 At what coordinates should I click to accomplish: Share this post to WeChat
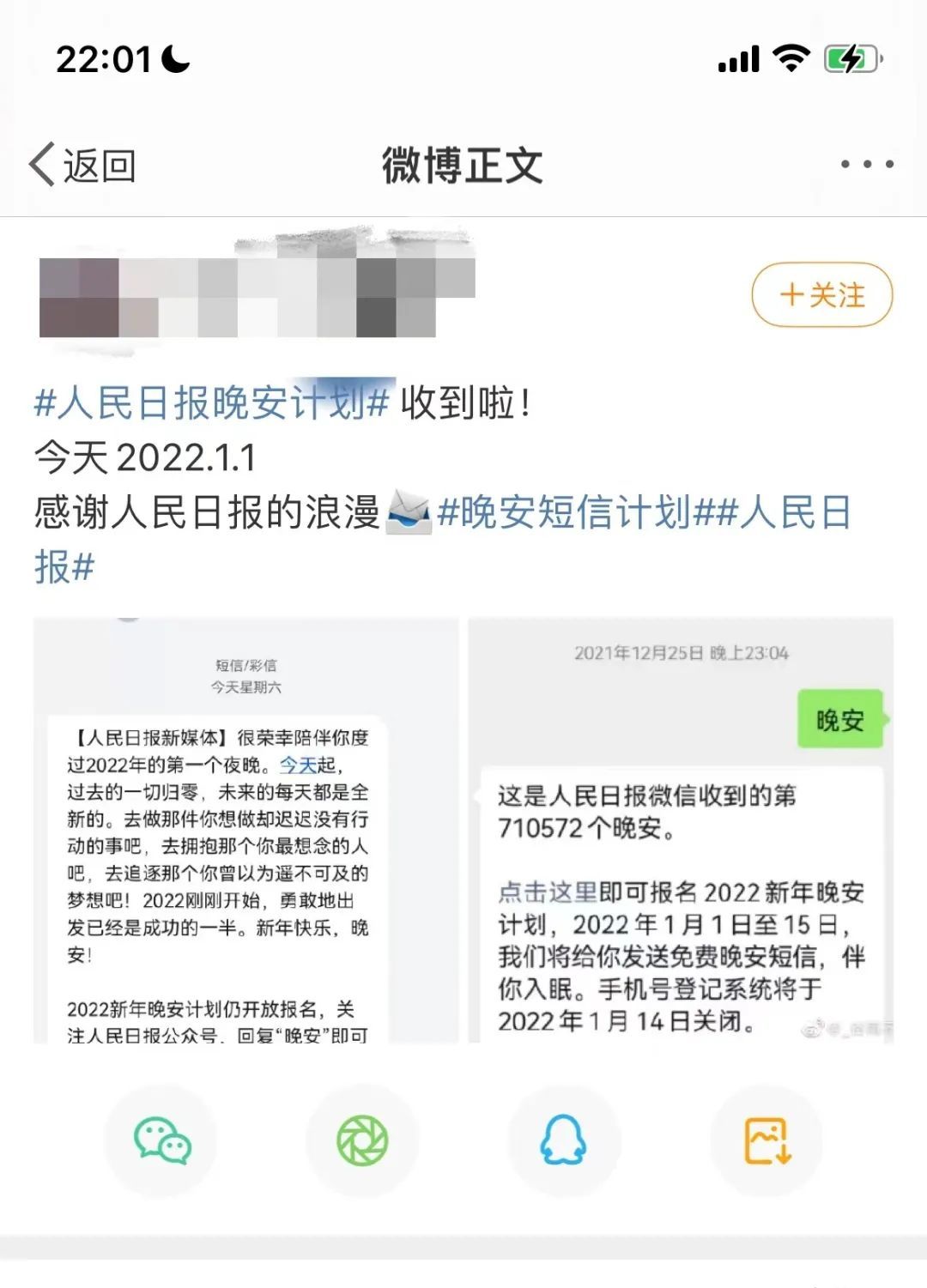point(161,1140)
